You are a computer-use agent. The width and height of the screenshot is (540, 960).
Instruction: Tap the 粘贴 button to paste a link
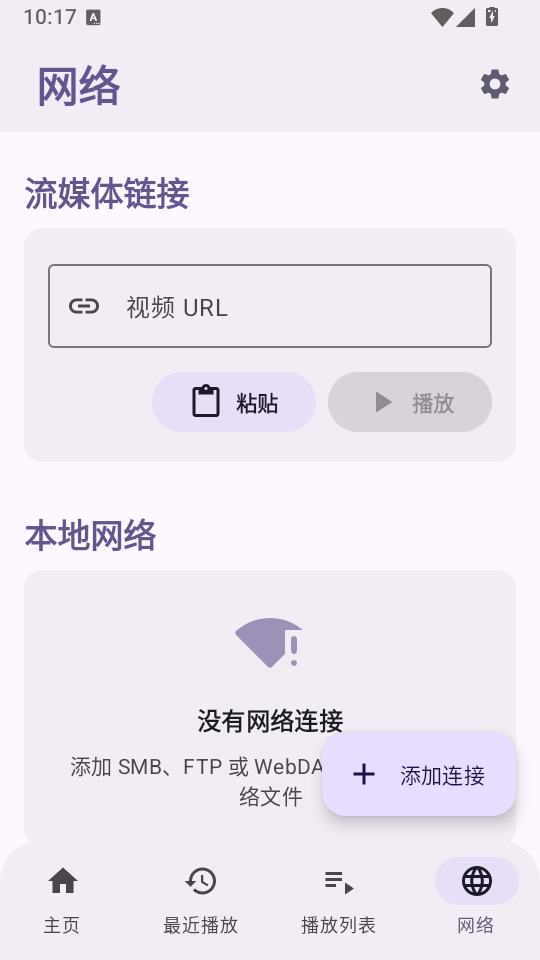pos(234,402)
